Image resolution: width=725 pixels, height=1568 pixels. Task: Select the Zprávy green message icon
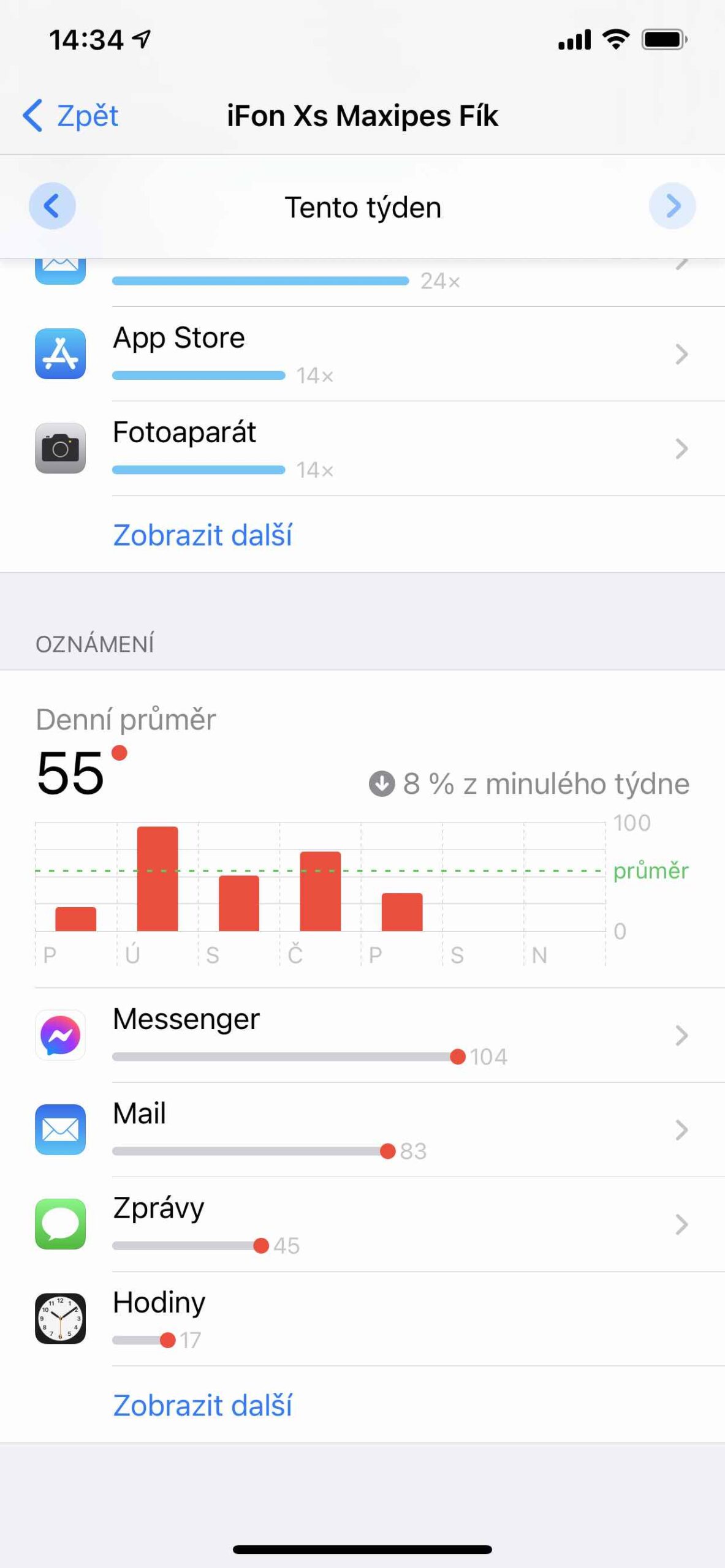[60, 1225]
